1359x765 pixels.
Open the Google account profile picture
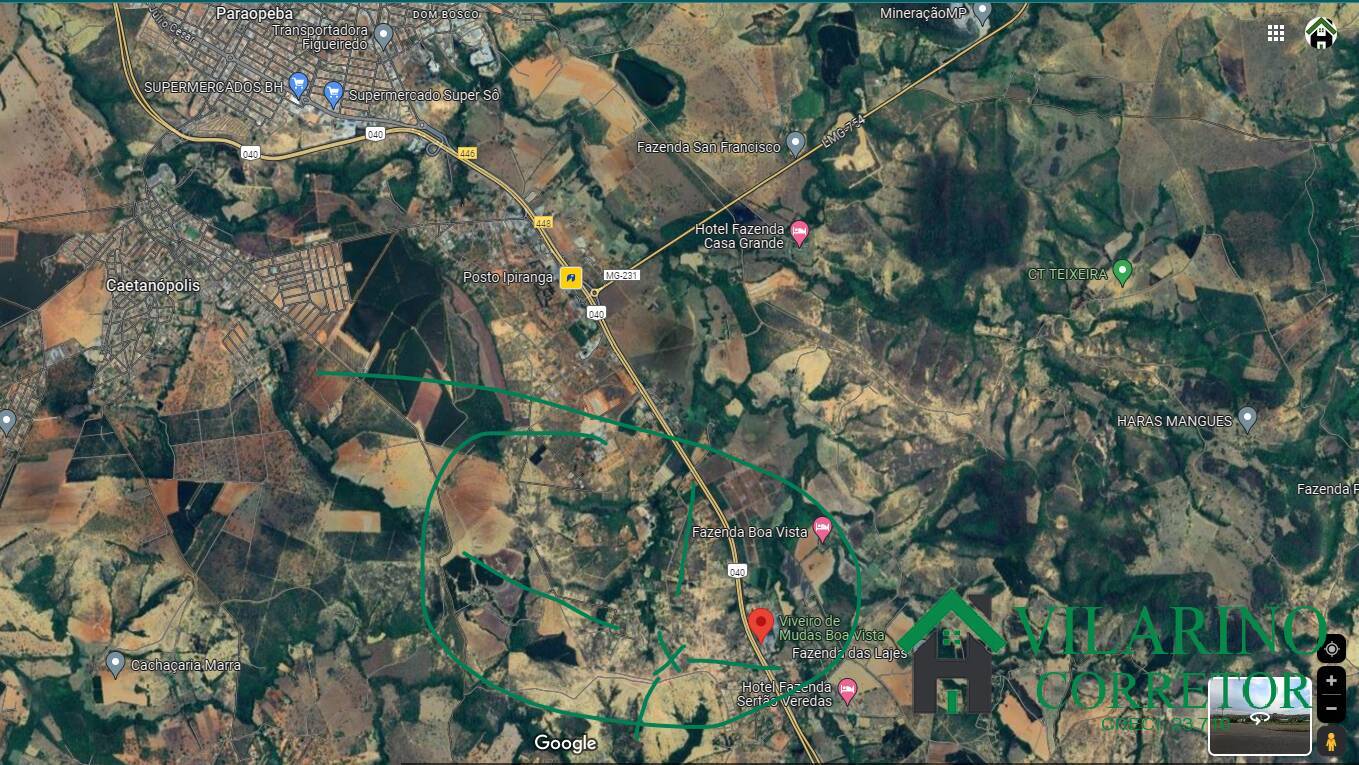click(1321, 33)
